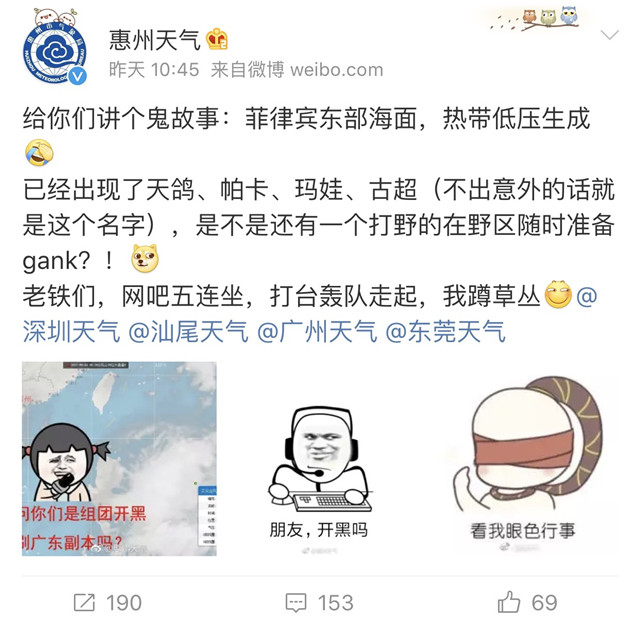
Task: Like the post with 69 likes
Action: [x=528, y=602]
